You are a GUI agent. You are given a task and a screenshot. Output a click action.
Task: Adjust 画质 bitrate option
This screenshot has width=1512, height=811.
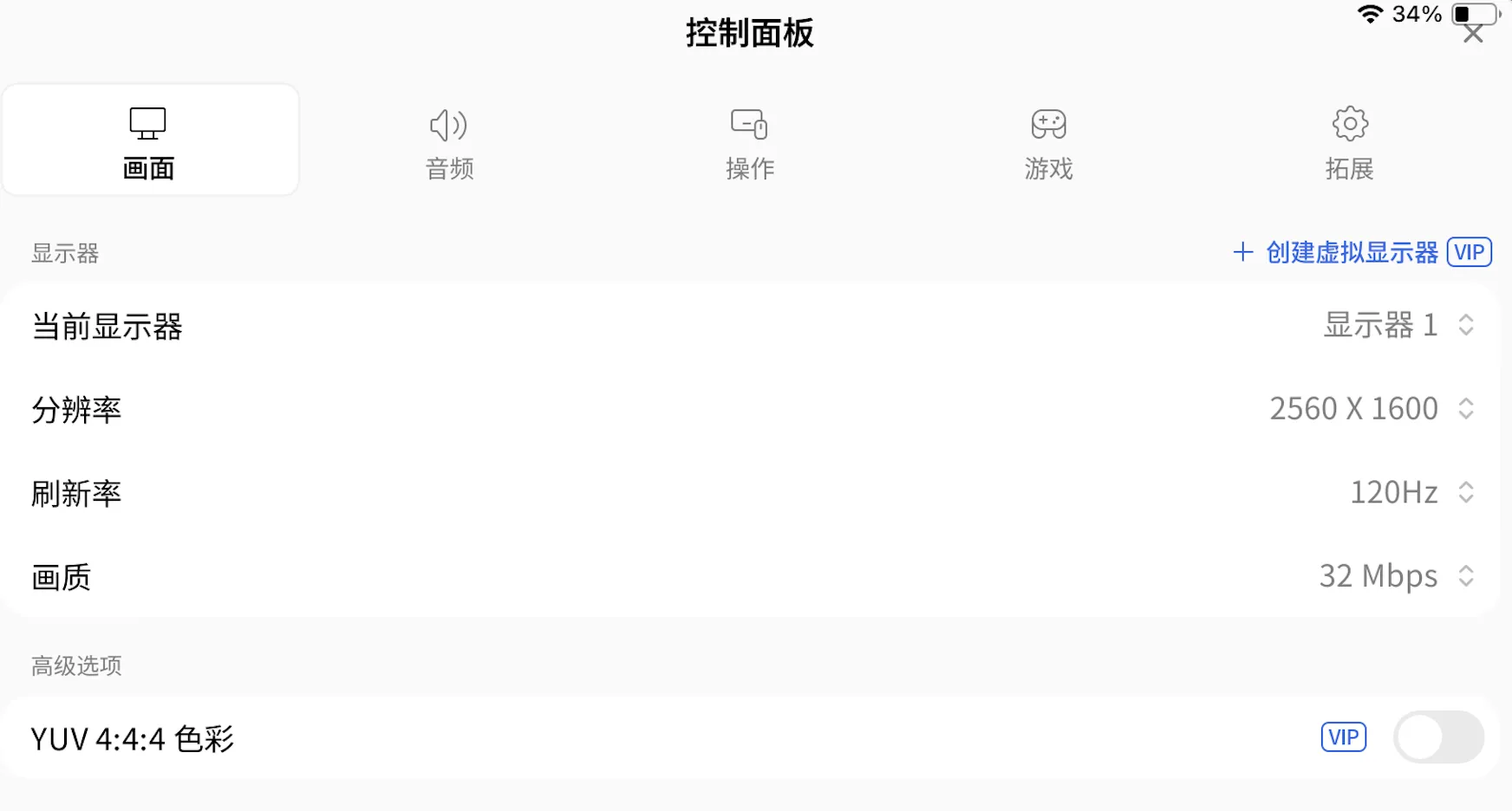pyautogui.click(x=1396, y=576)
